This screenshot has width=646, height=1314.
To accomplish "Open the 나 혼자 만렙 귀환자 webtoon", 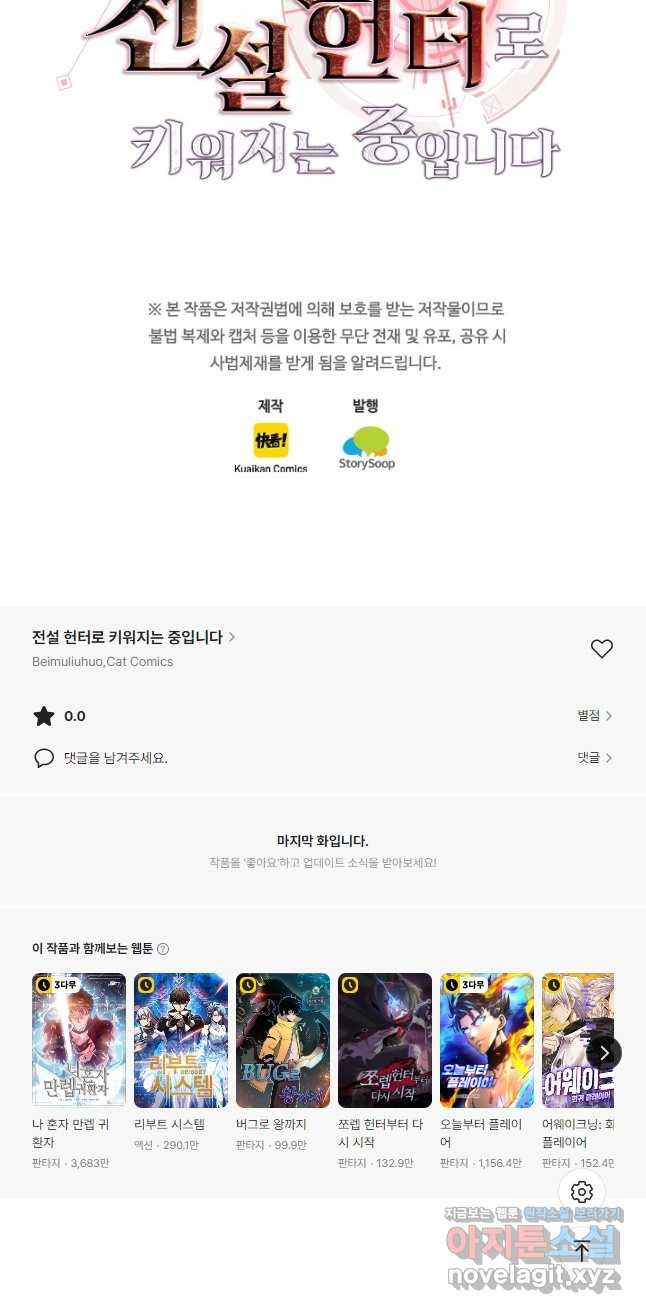I will point(79,1040).
